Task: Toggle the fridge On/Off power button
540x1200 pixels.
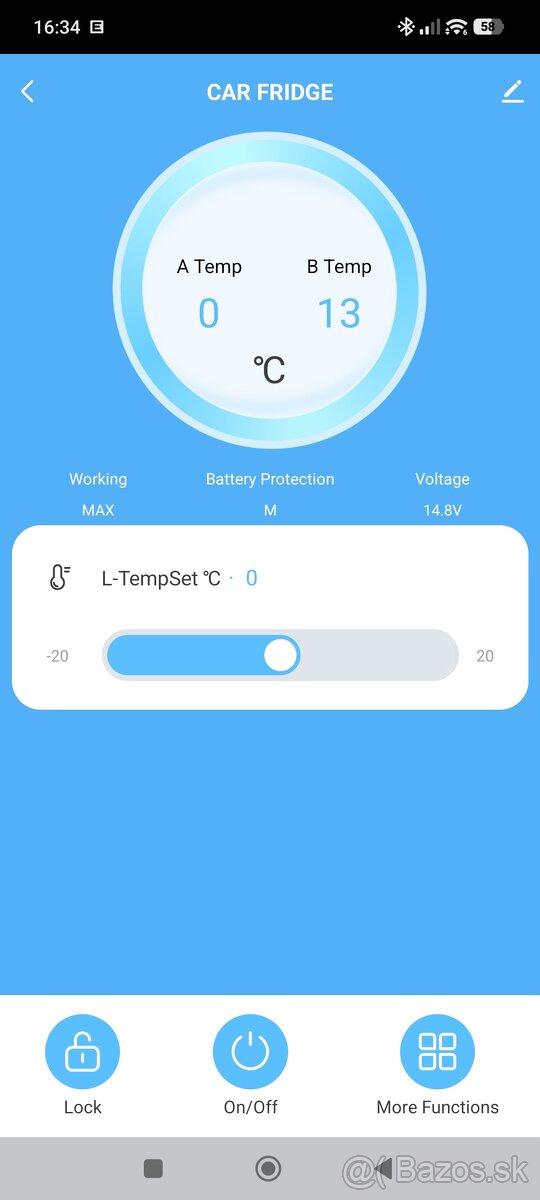Action: pos(250,1052)
